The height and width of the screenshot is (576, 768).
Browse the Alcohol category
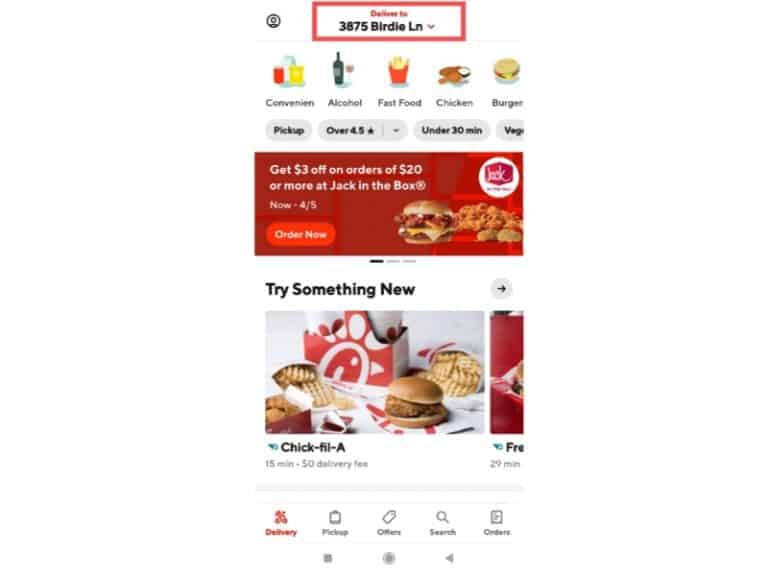pos(342,80)
